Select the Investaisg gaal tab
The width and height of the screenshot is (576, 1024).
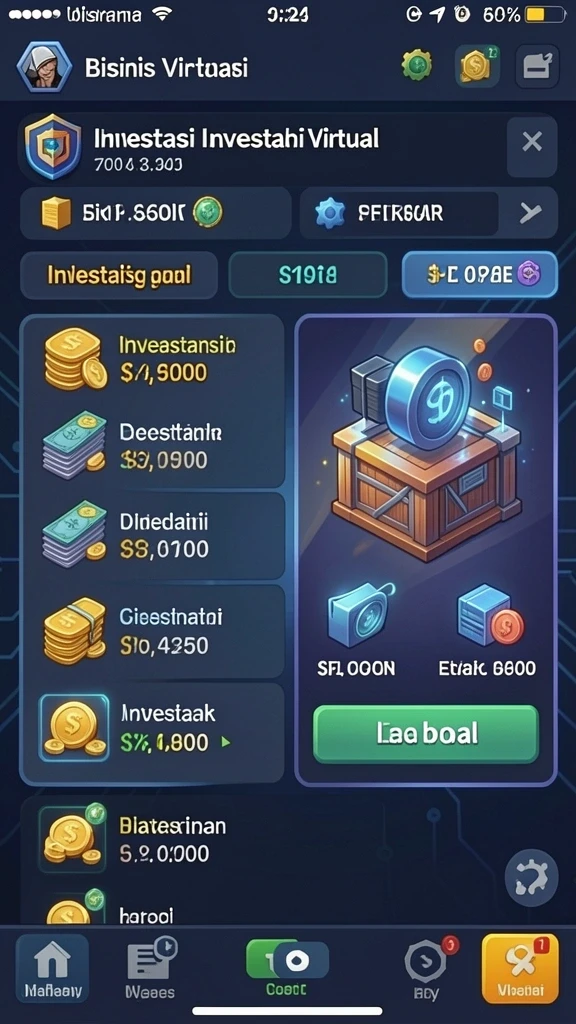point(119,275)
